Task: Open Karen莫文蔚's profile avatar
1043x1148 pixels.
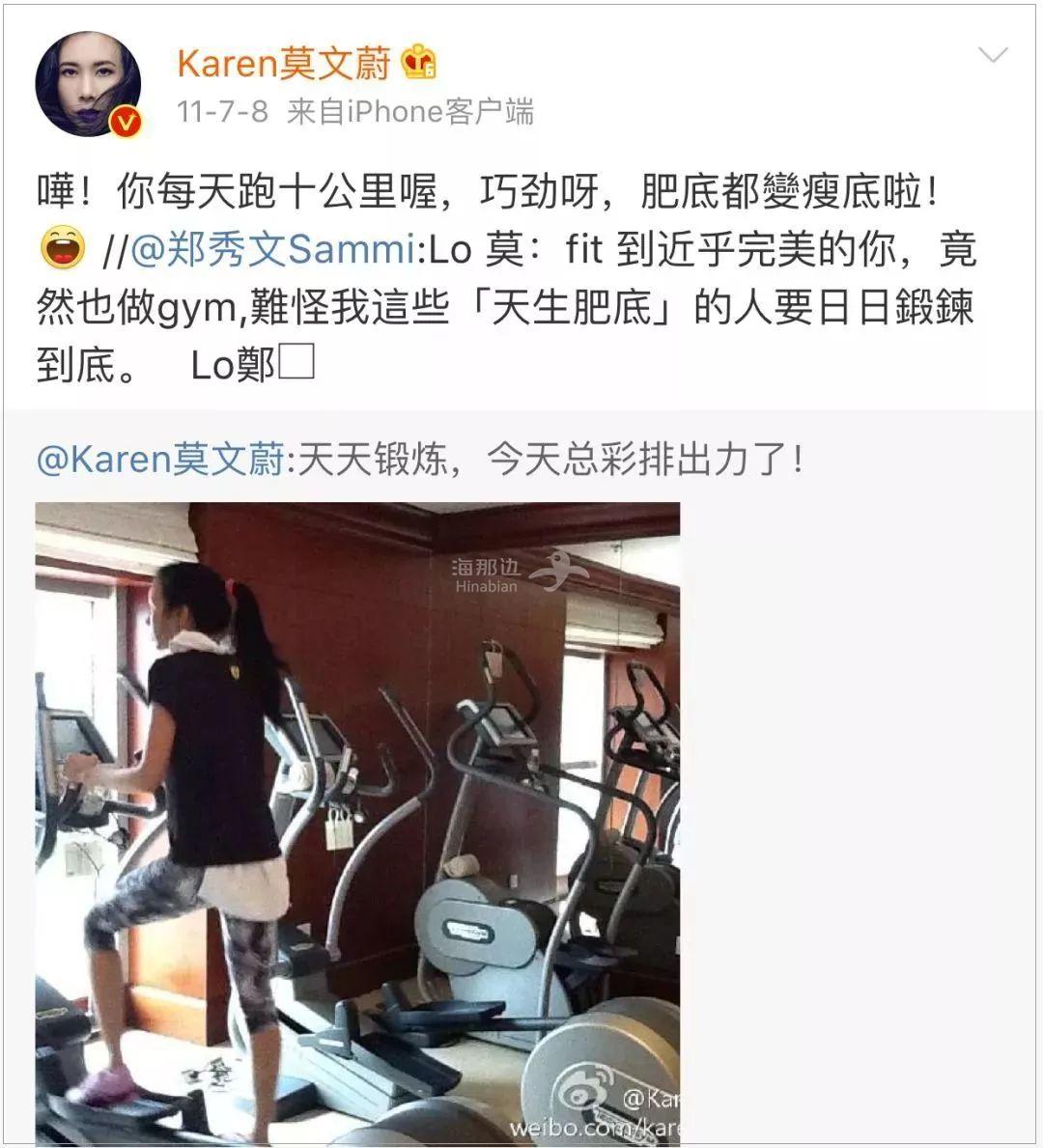Action: [x=89, y=88]
